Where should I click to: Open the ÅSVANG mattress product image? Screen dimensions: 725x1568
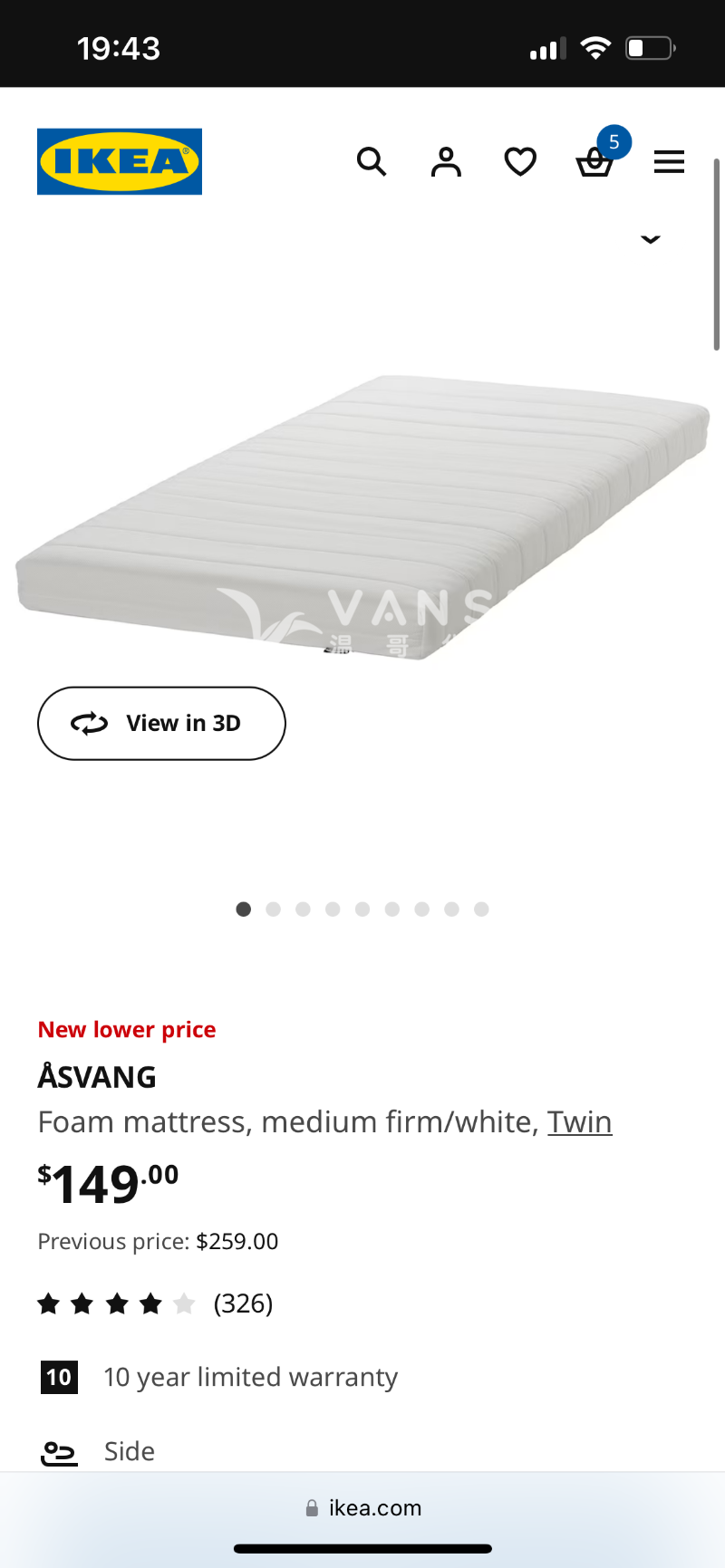click(x=362, y=516)
